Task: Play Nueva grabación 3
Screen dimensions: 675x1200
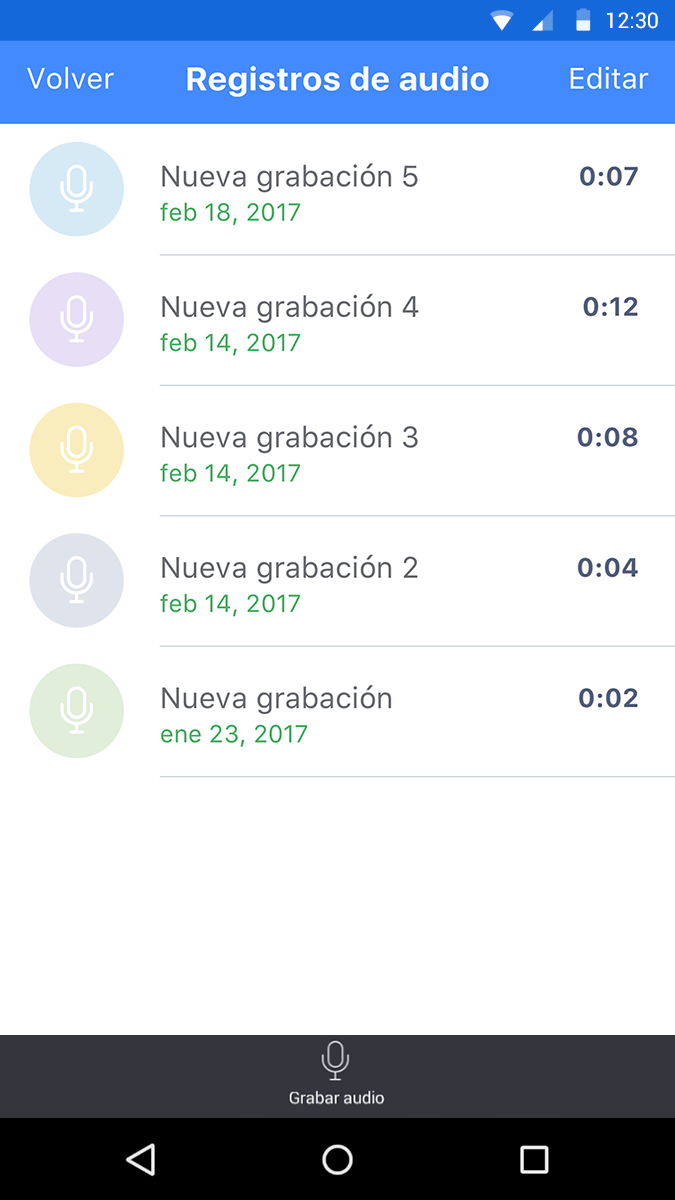Action: 337,451
